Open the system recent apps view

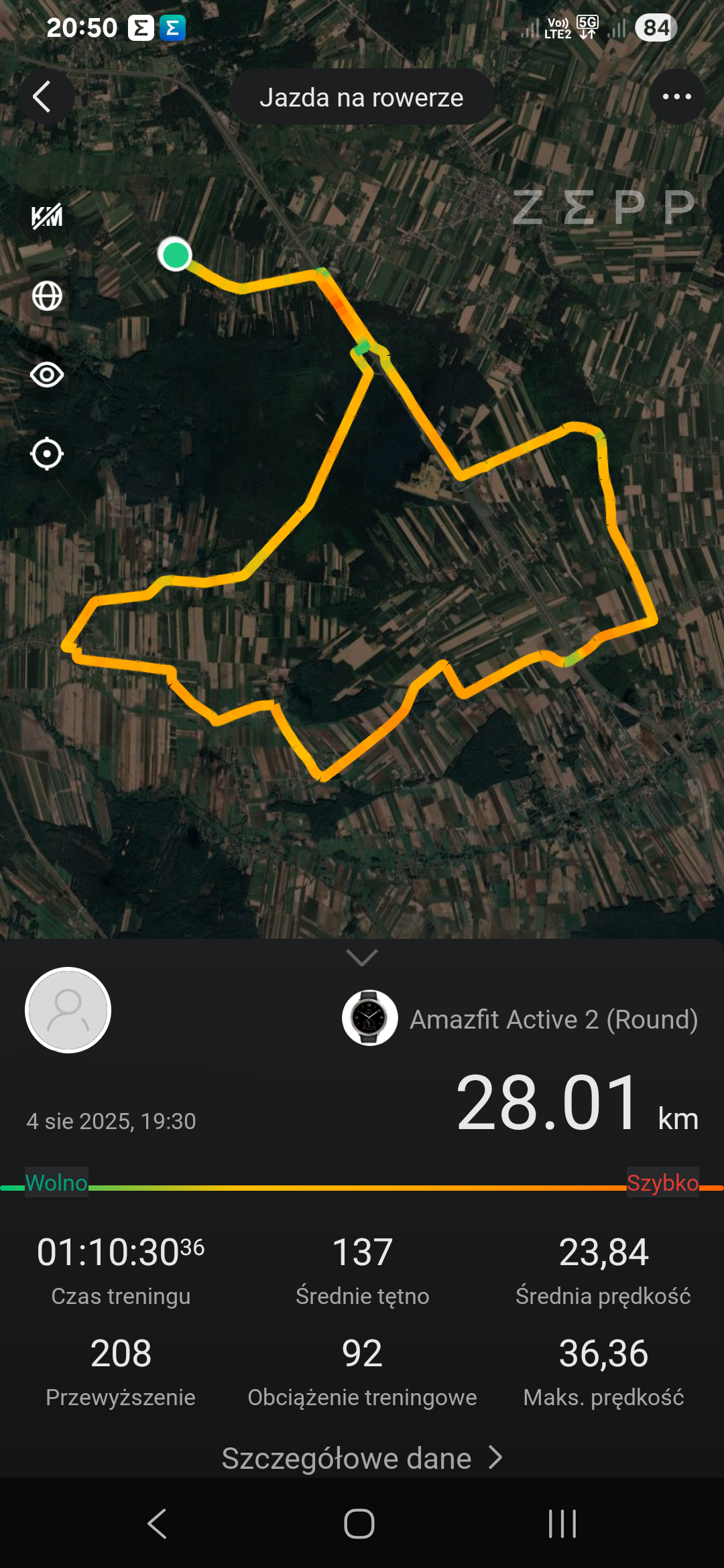click(562, 1524)
